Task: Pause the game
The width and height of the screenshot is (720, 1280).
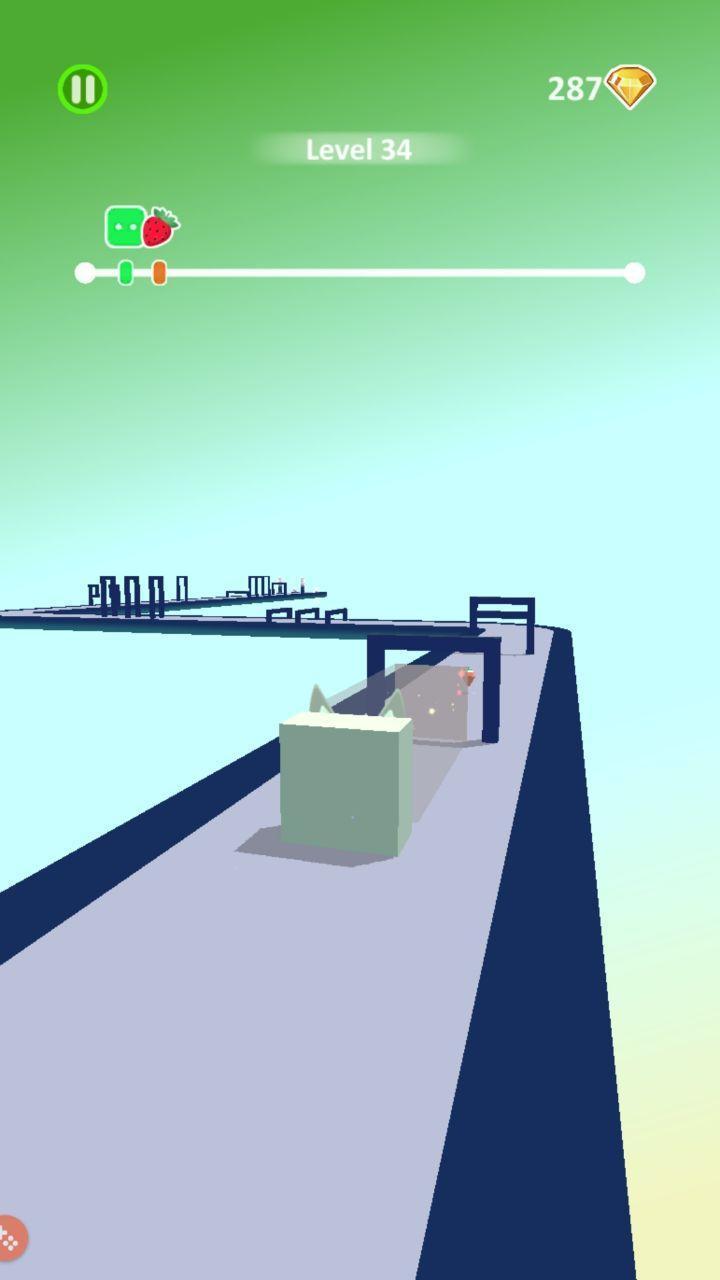Action: 83,90
